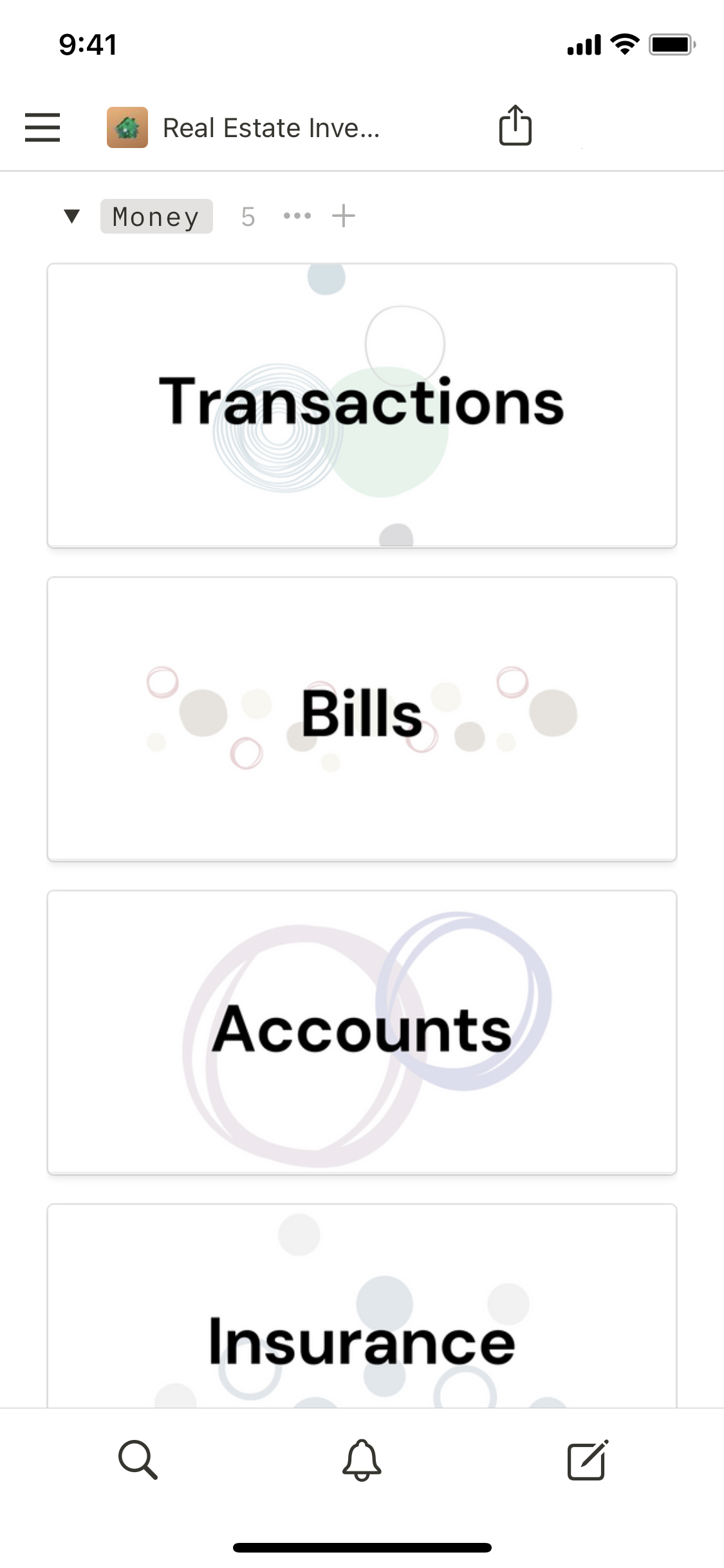Viewport: 724px width, 1568px height.
Task: Open the notifications bell
Action: pyautogui.click(x=362, y=1460)
